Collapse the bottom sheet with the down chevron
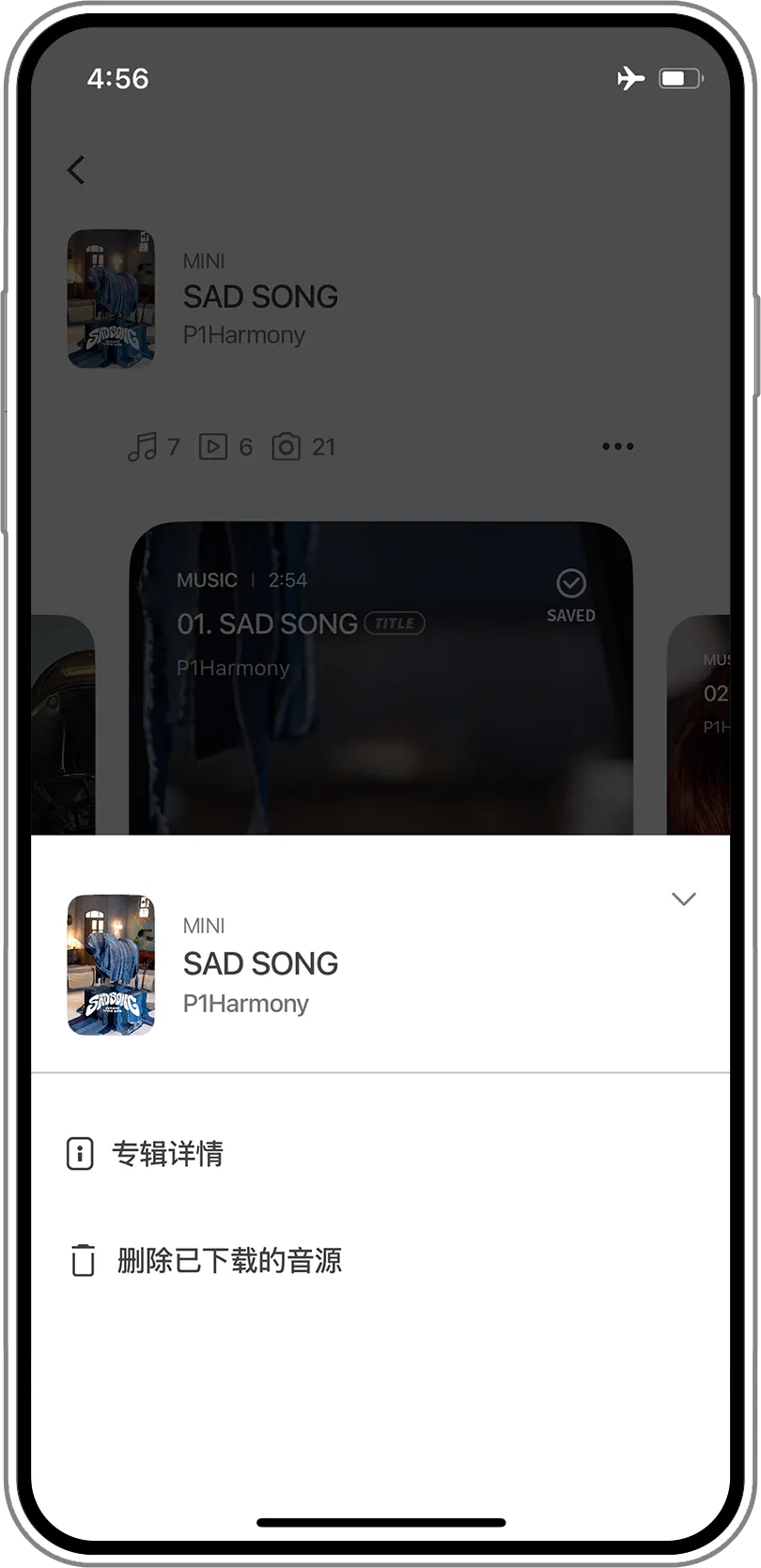761x1568 pixels. (684, 899)
